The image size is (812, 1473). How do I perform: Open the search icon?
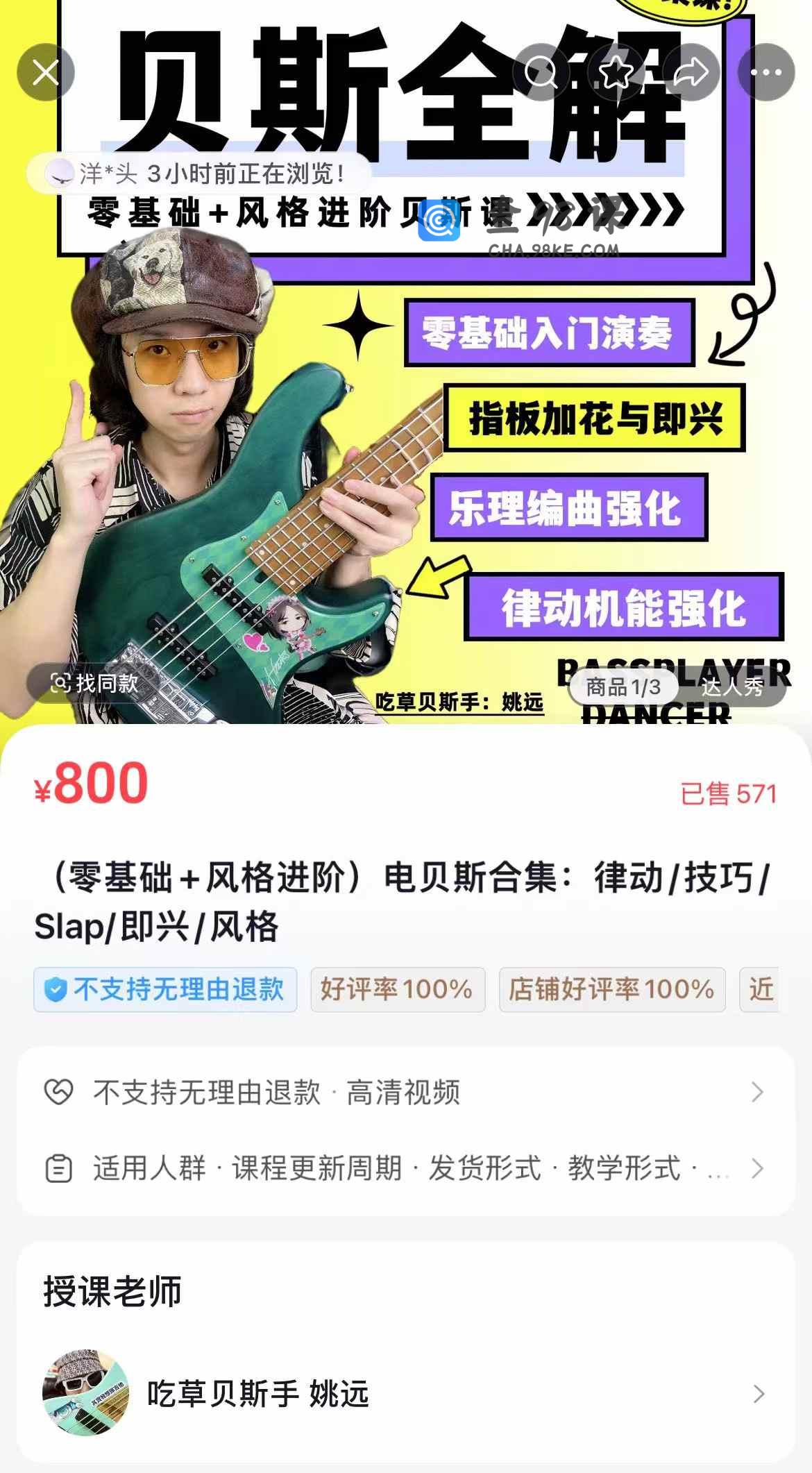541,72
